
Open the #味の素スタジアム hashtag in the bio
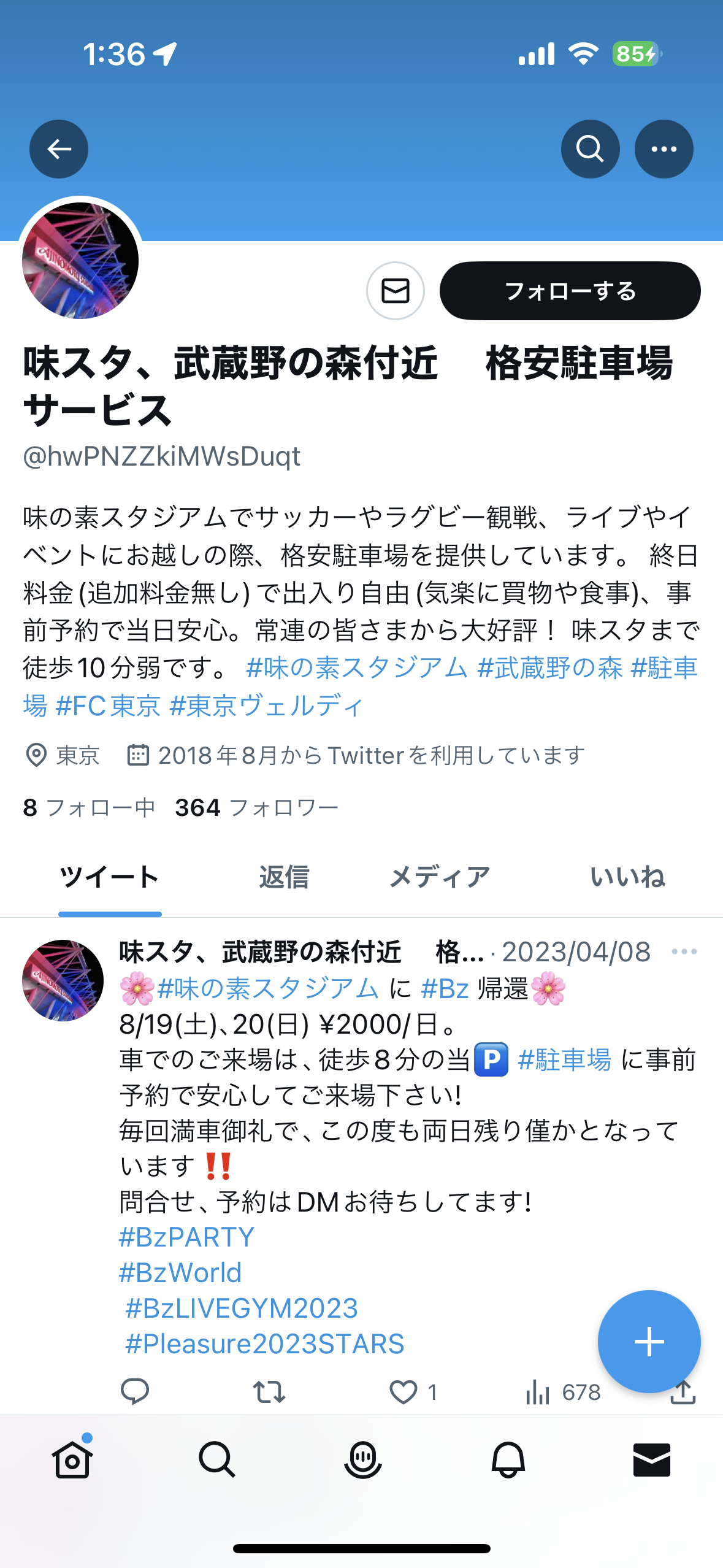click(x=357, y=667)
